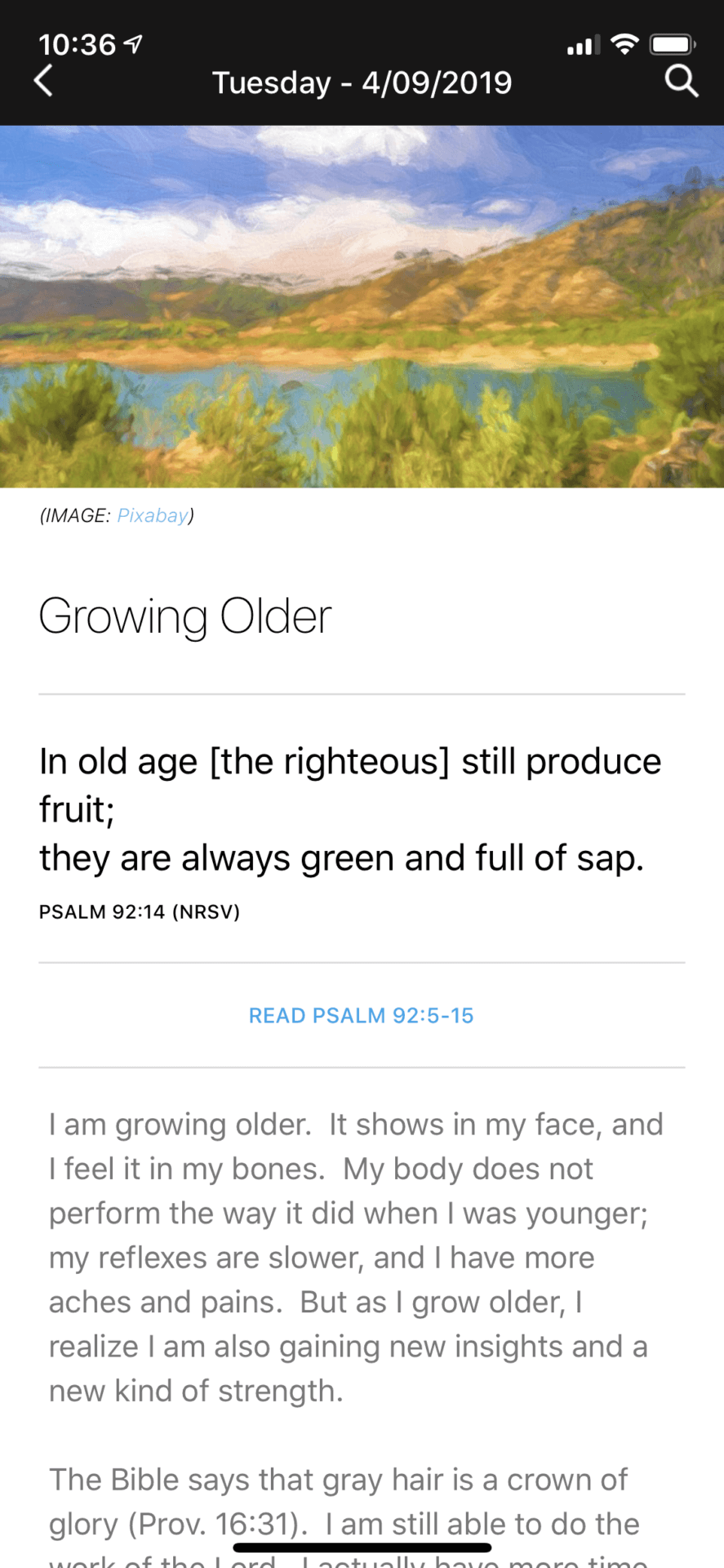Open search with the magnifying glass
Image resolution: width=724 pixels, height=1568 pixels.
681,81
